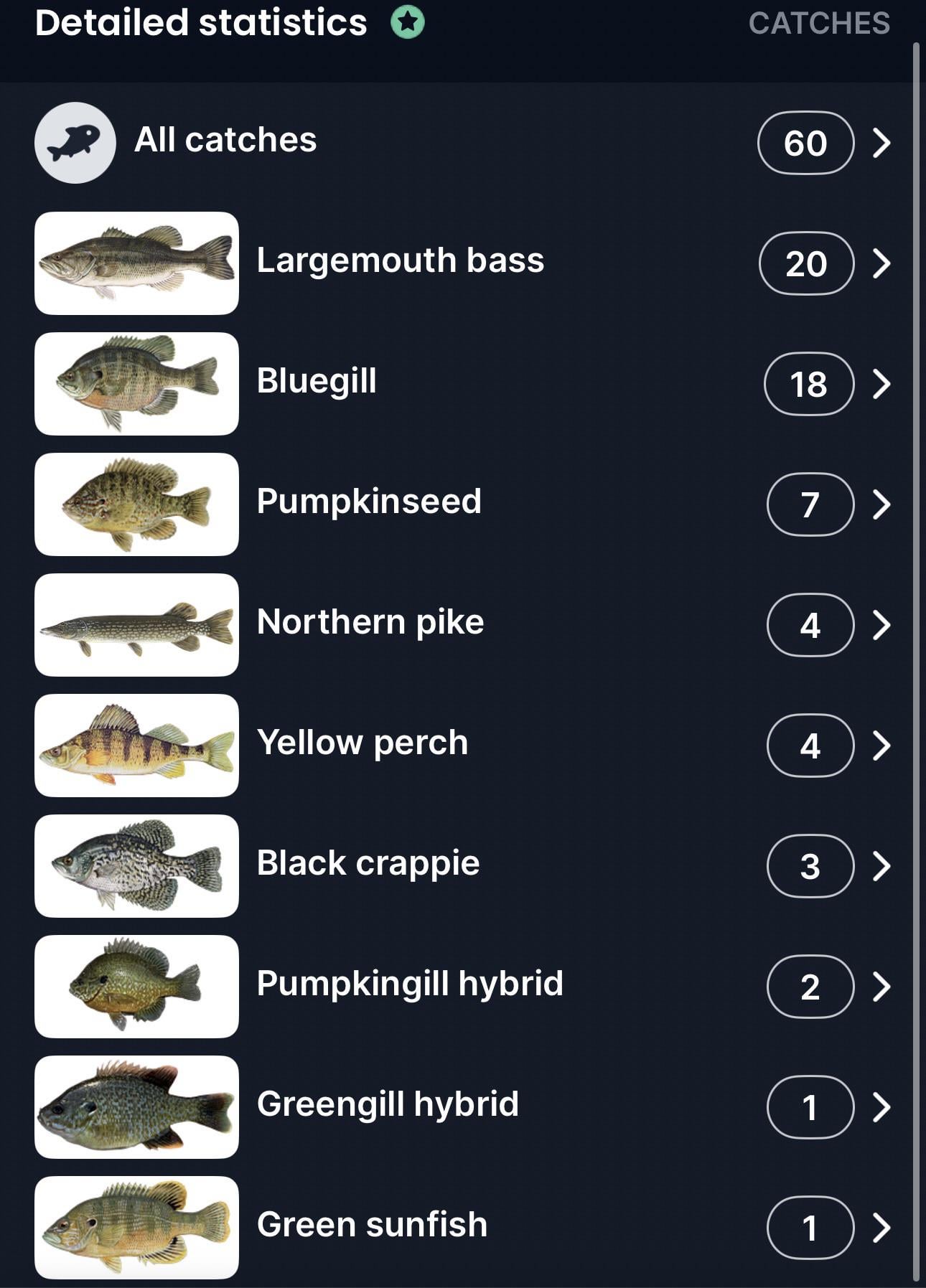Tap the green star badge beside Detailed statistics
This screenshot has width=926, height=1288.
408,22
